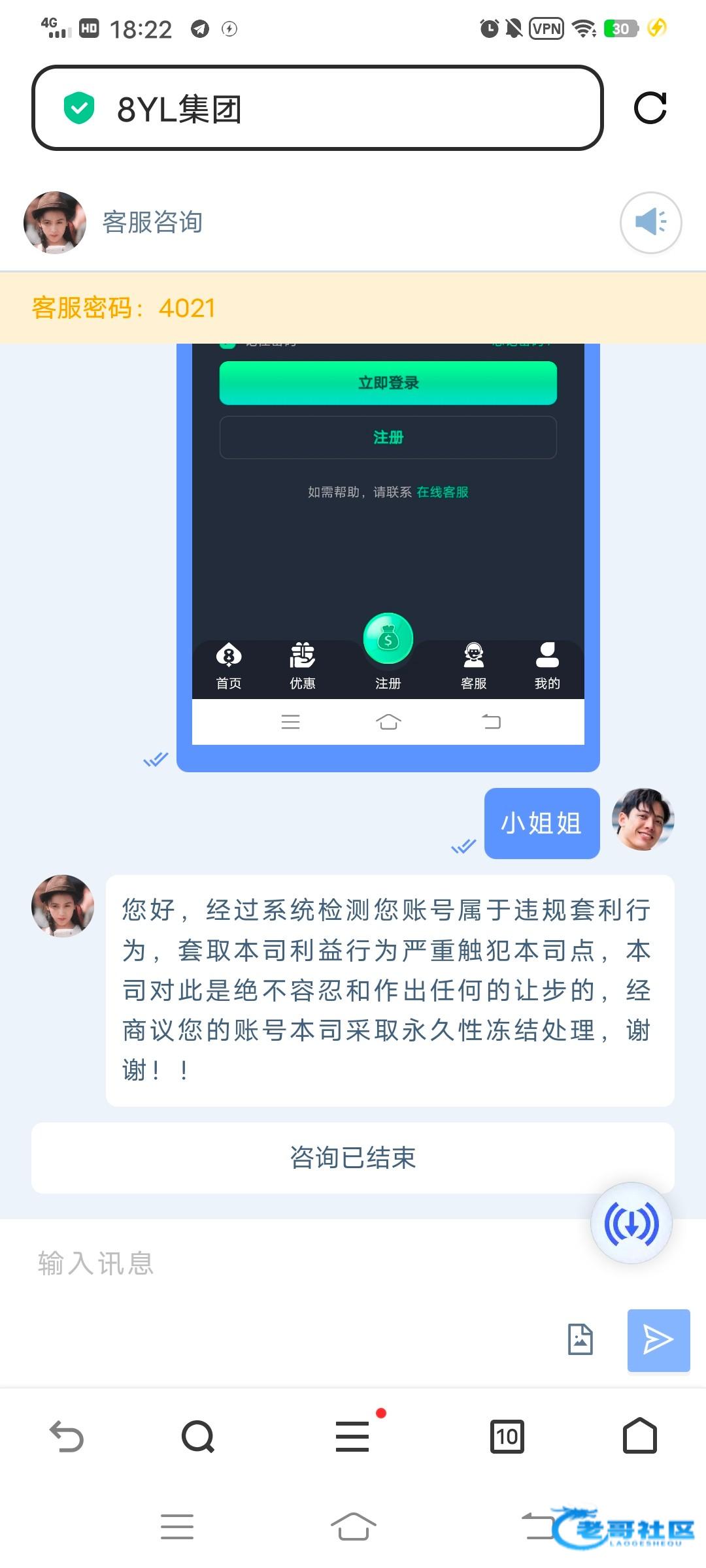Tap the floating download button
The width and height of the screenshot is (706, 1568).
(631, 1223)
